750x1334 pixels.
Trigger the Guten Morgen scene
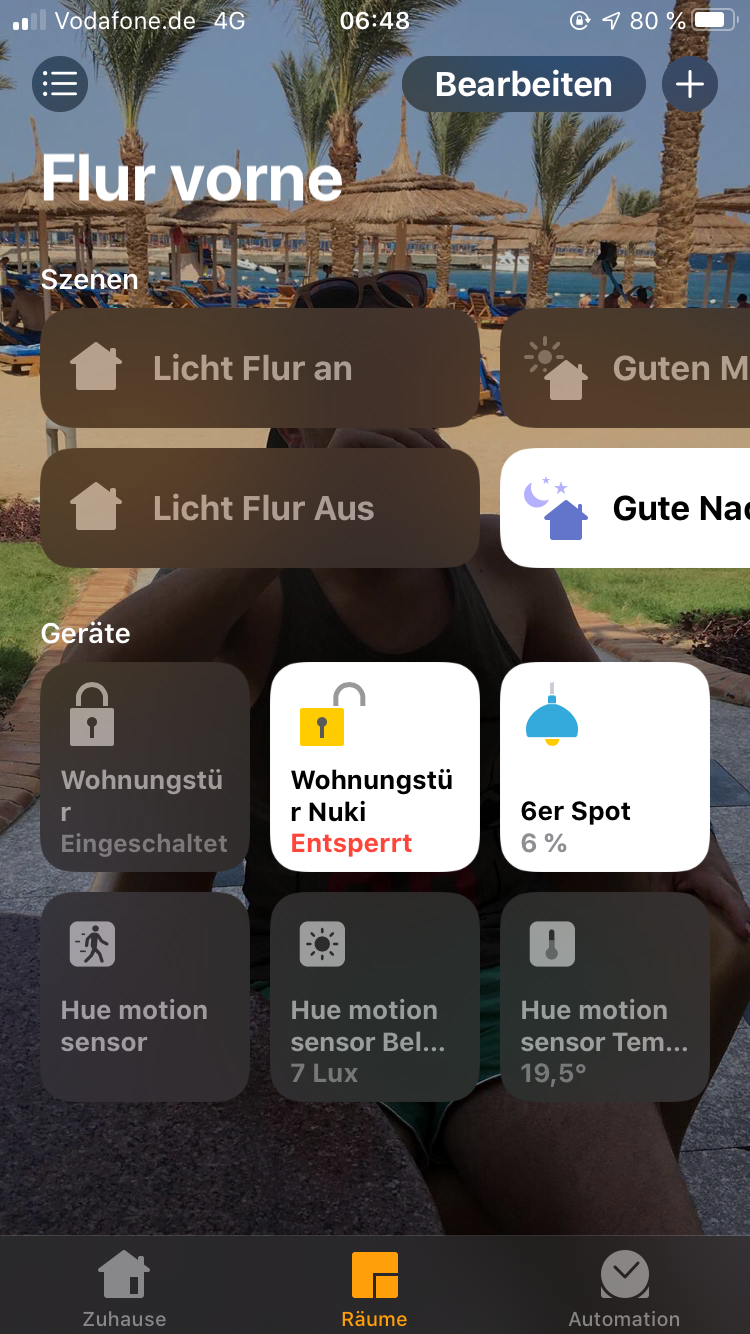(x=625, y=368)
